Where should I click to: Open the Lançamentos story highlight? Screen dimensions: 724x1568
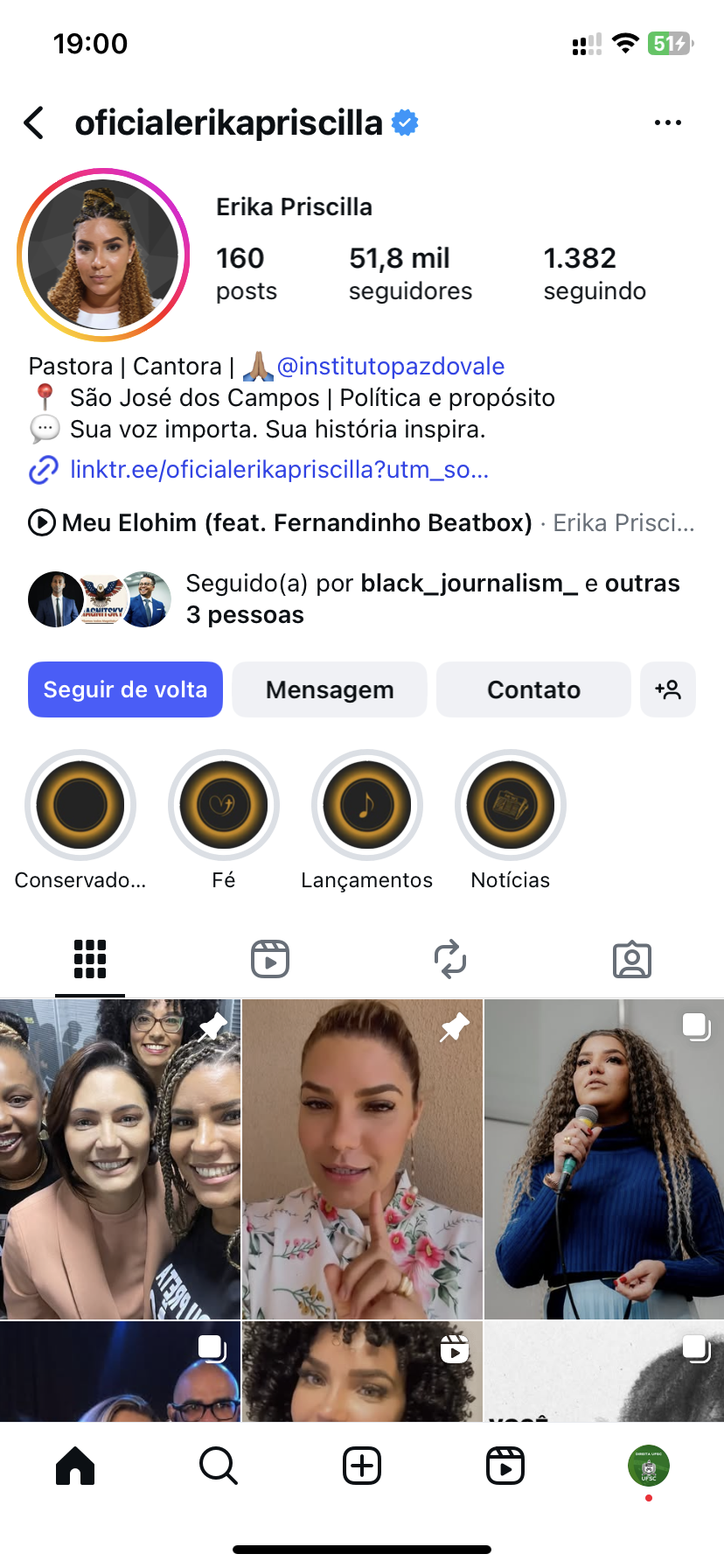367,805
